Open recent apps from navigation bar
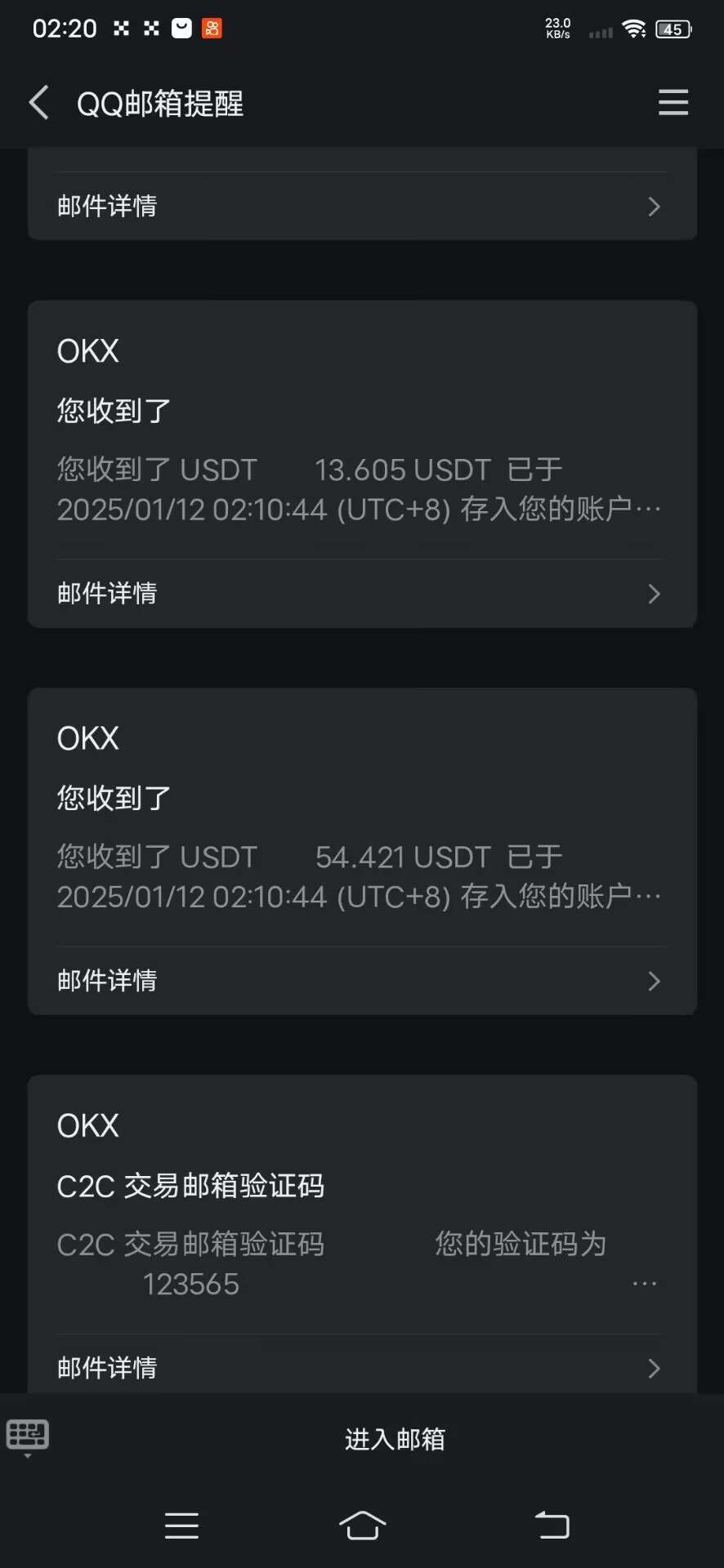The width and height of the screenshot is (724, 1568). [181, 1526]
